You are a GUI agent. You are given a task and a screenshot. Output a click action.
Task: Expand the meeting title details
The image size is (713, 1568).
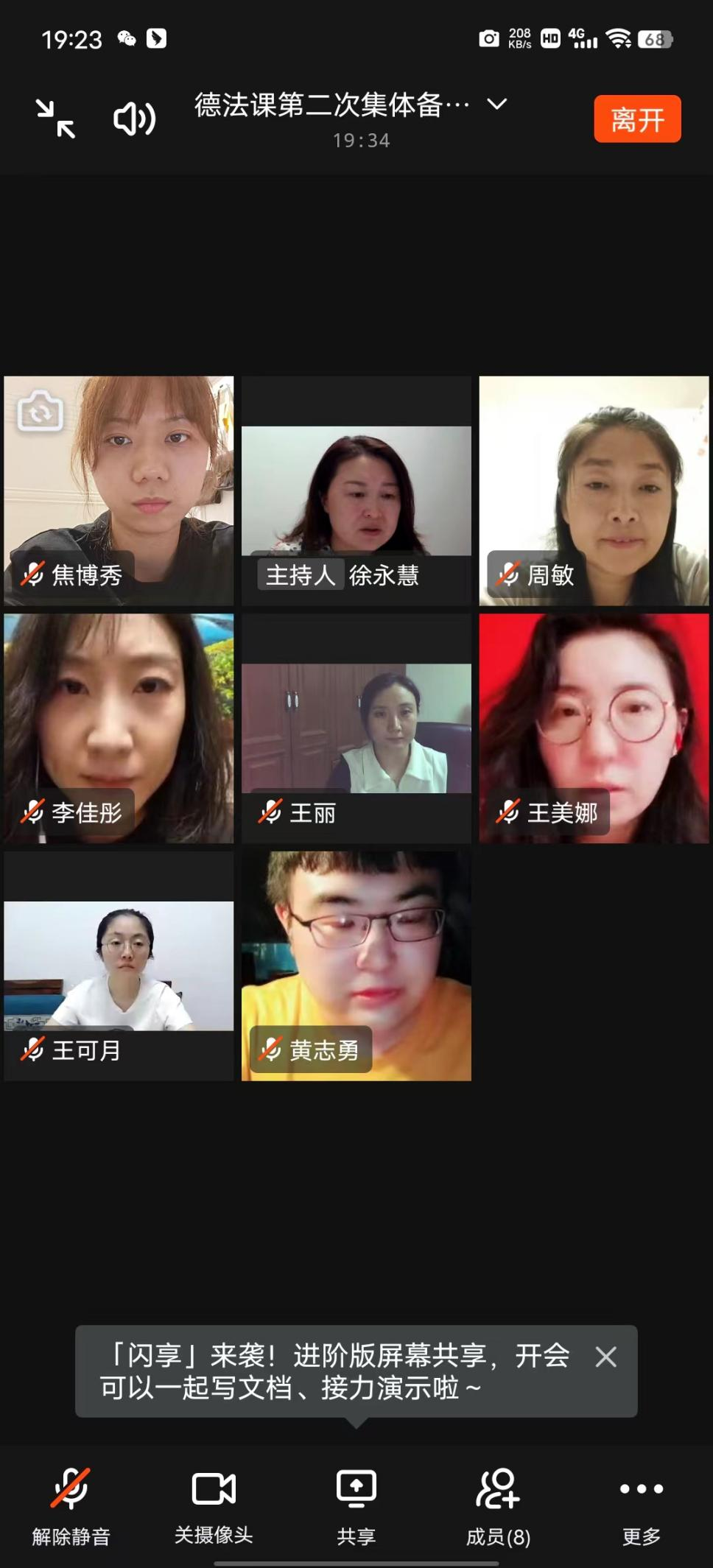[497, 105]
